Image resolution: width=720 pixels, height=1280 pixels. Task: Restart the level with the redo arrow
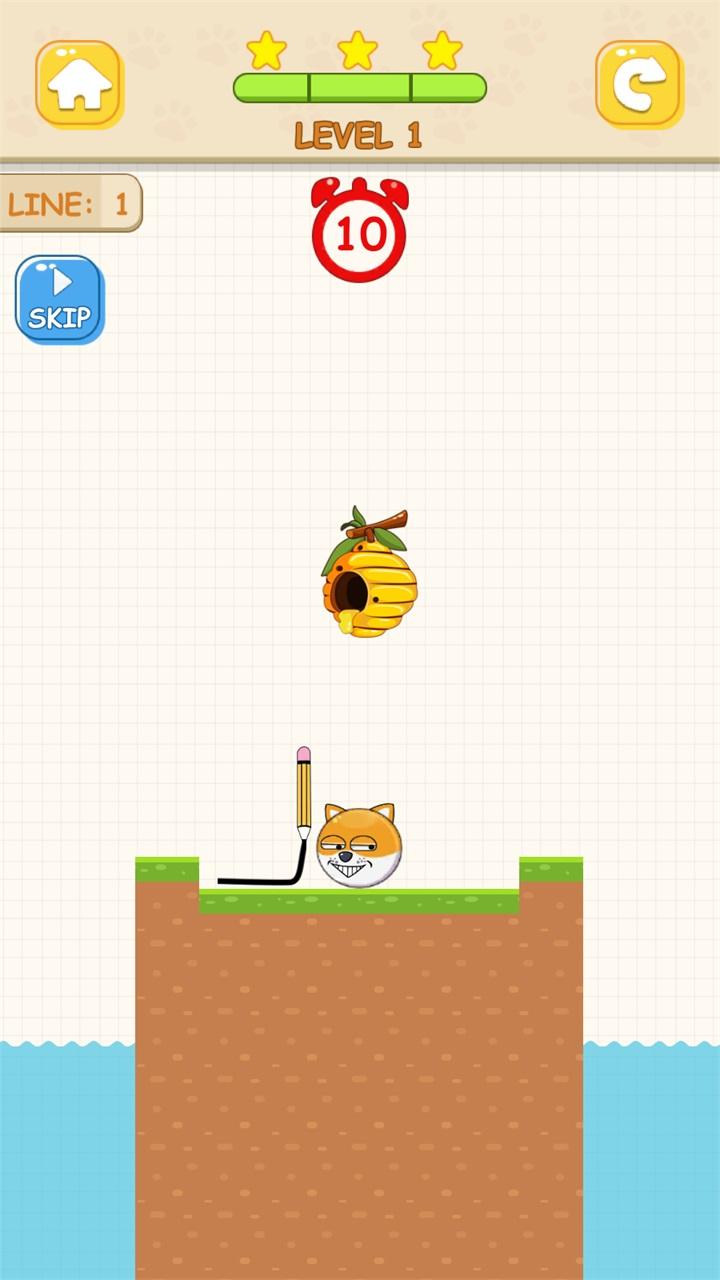pyautogui.click(x=639, y=84)
